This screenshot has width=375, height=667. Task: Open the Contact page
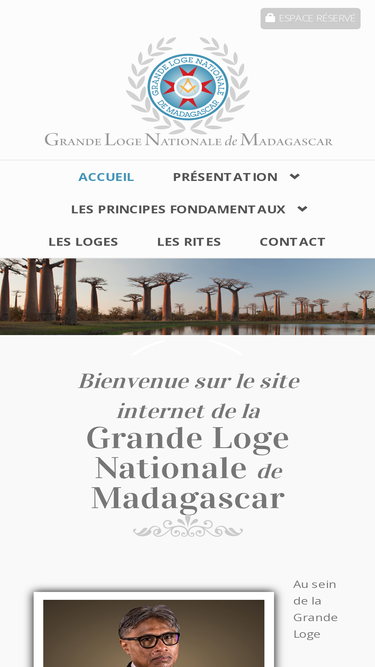click(x=293, y=242)
